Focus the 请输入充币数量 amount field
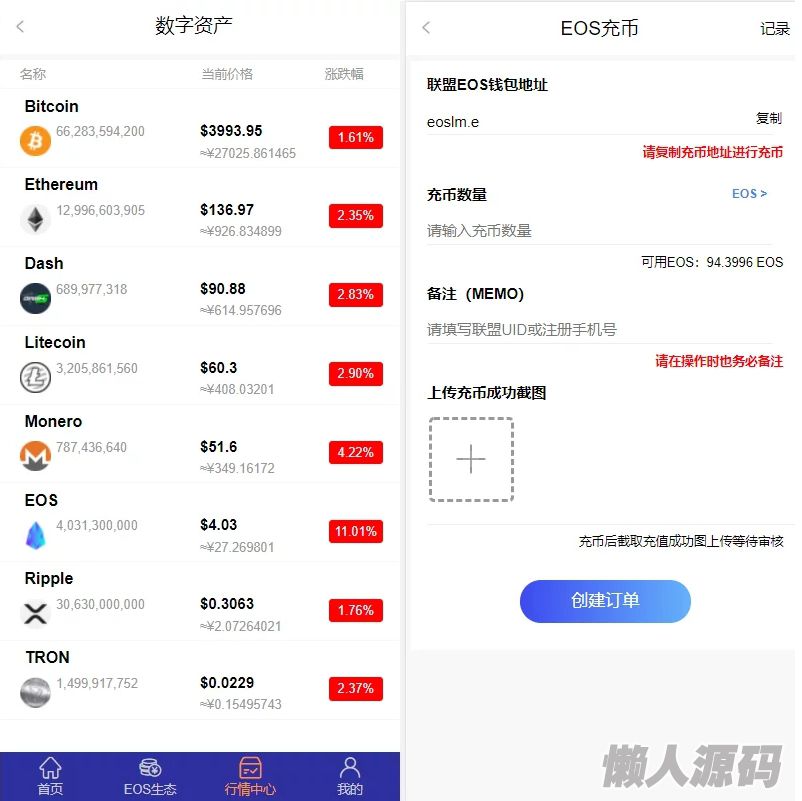Viewport: 802px width, 801px height. [598, 231]
